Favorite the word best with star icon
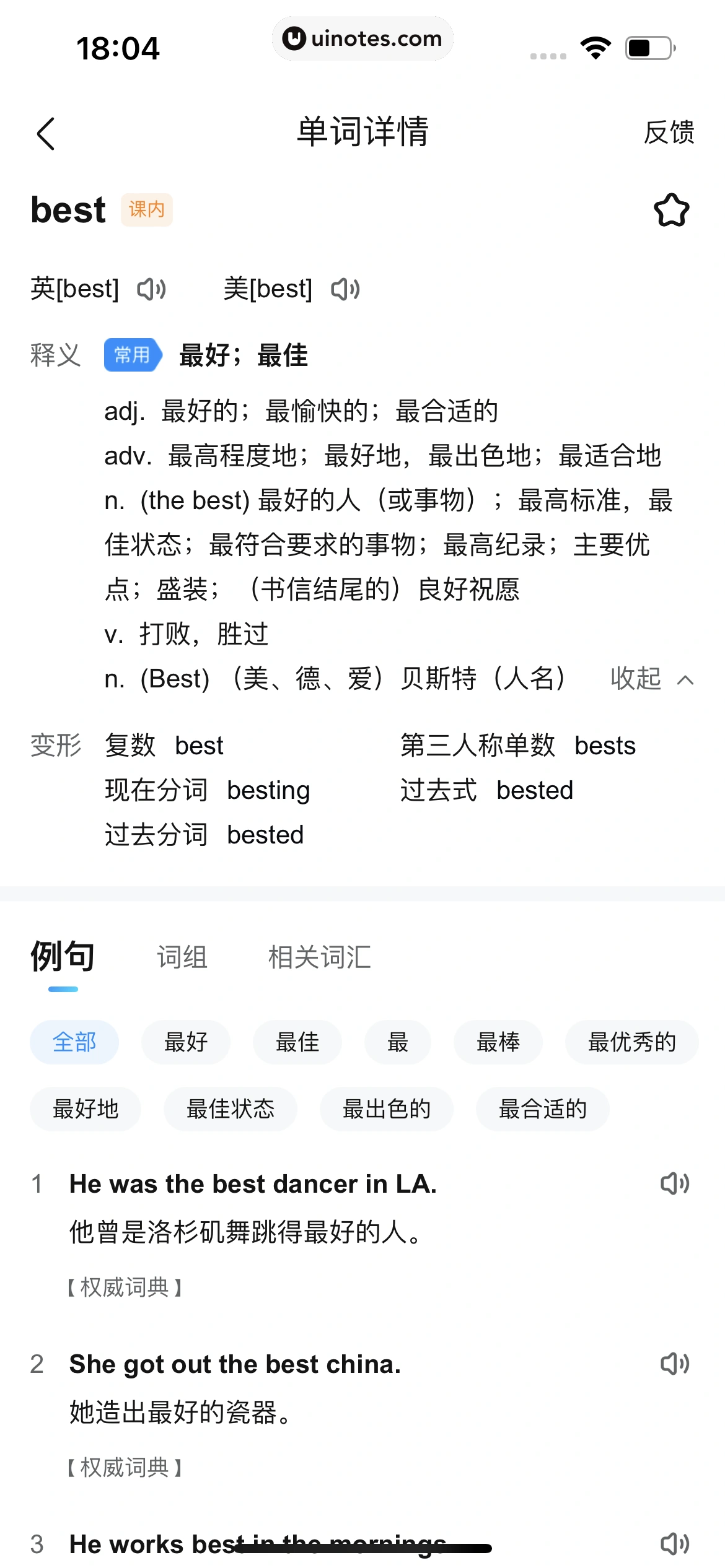Image resolution: width=725 pixels, height=1568 pixels. pos(672,211)
